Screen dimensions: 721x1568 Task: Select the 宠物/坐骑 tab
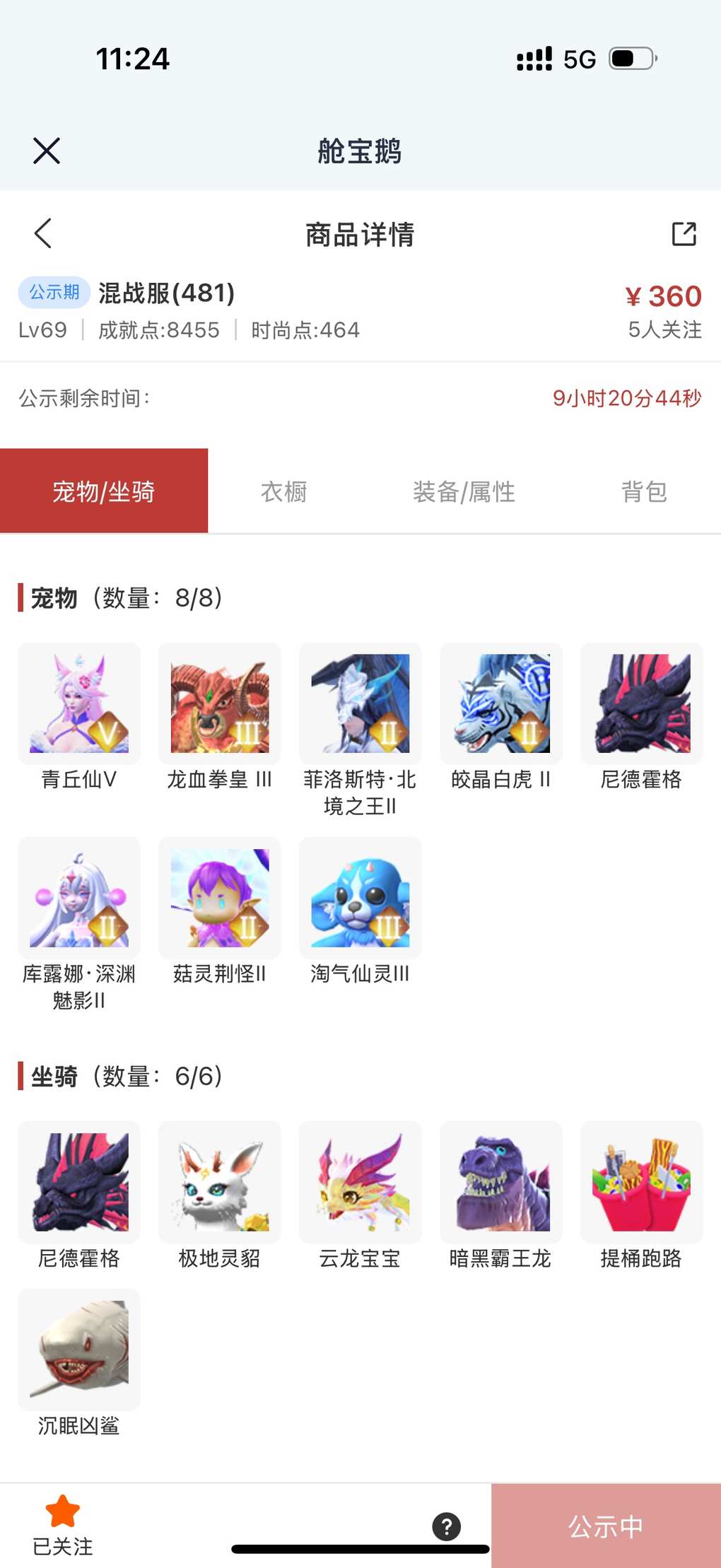[x=104, y=491]
